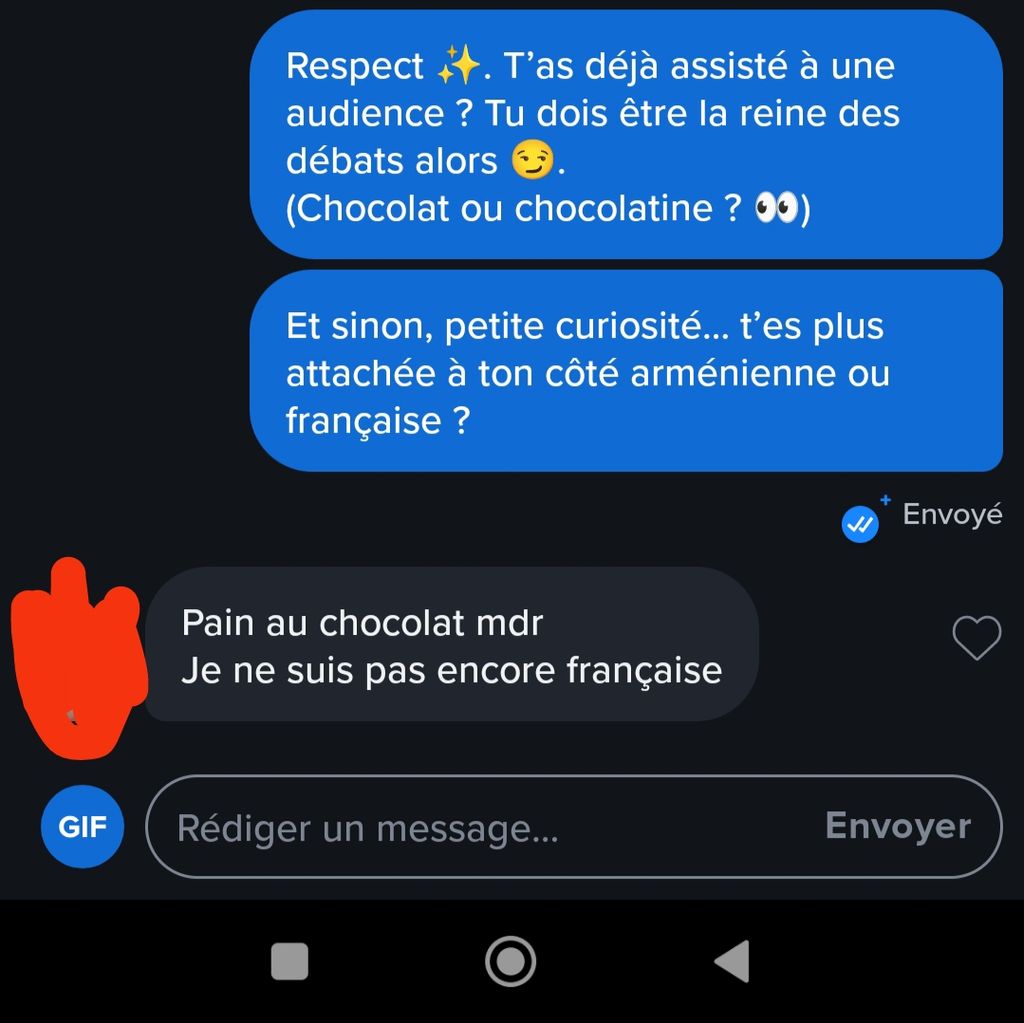Tap the Envoyer send button
1024x1023 pixels.
897,827
